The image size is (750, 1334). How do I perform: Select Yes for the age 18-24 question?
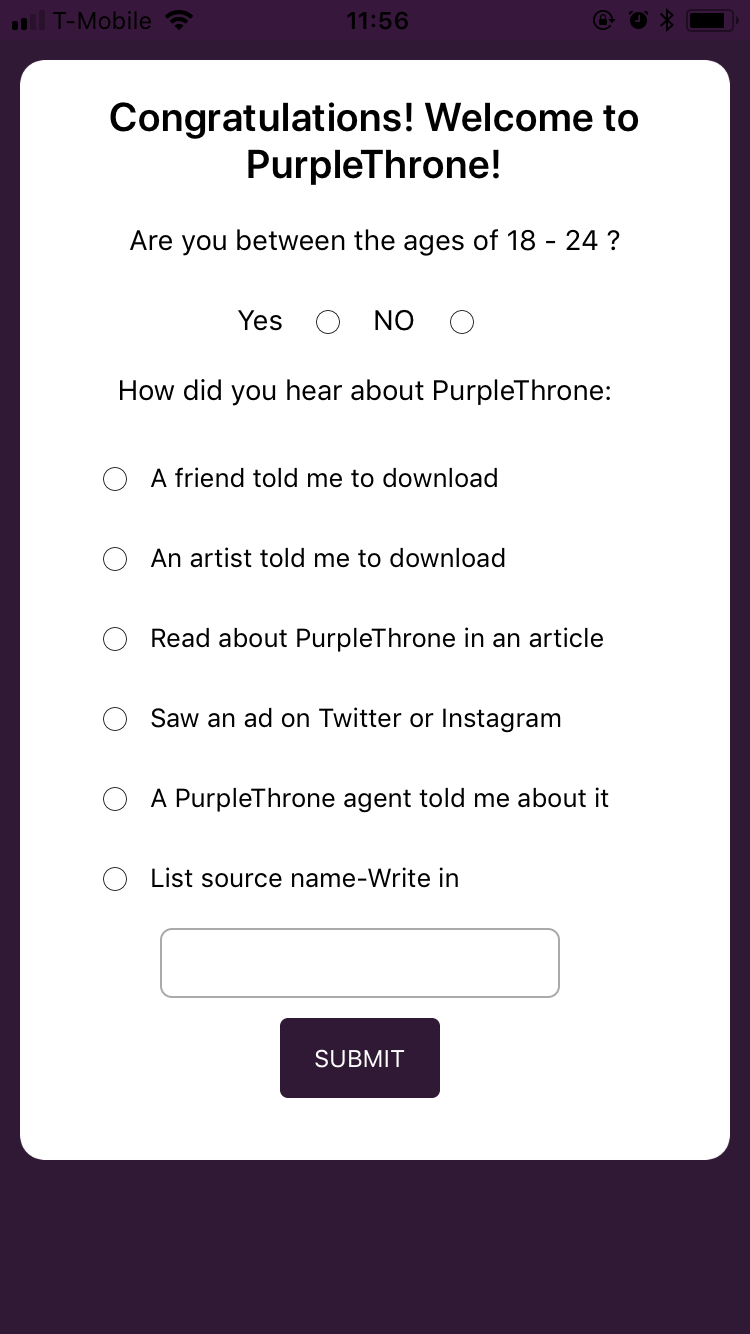(328, 322)
